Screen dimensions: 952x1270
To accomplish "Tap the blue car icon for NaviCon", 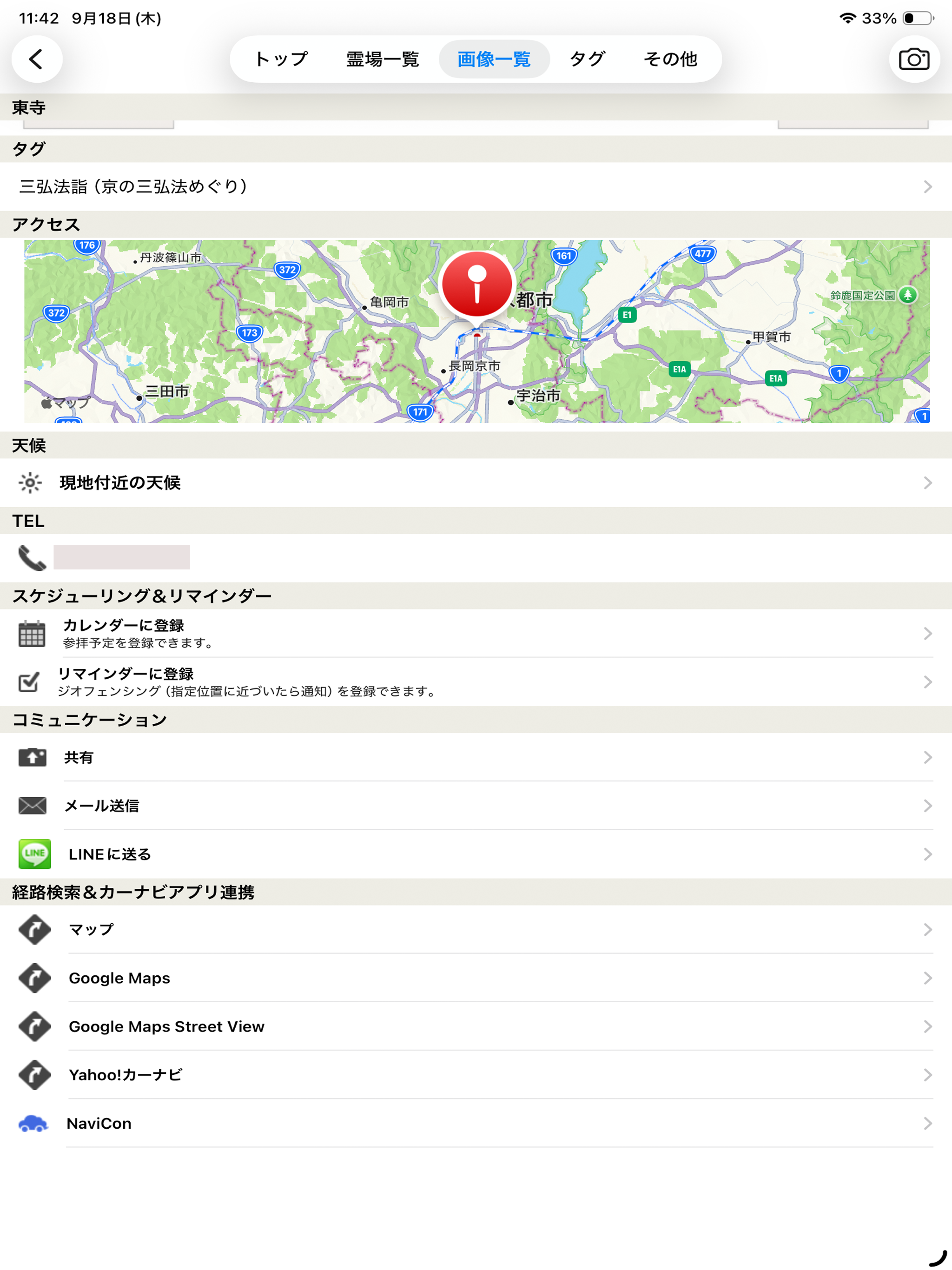I will click(33, 1124).
